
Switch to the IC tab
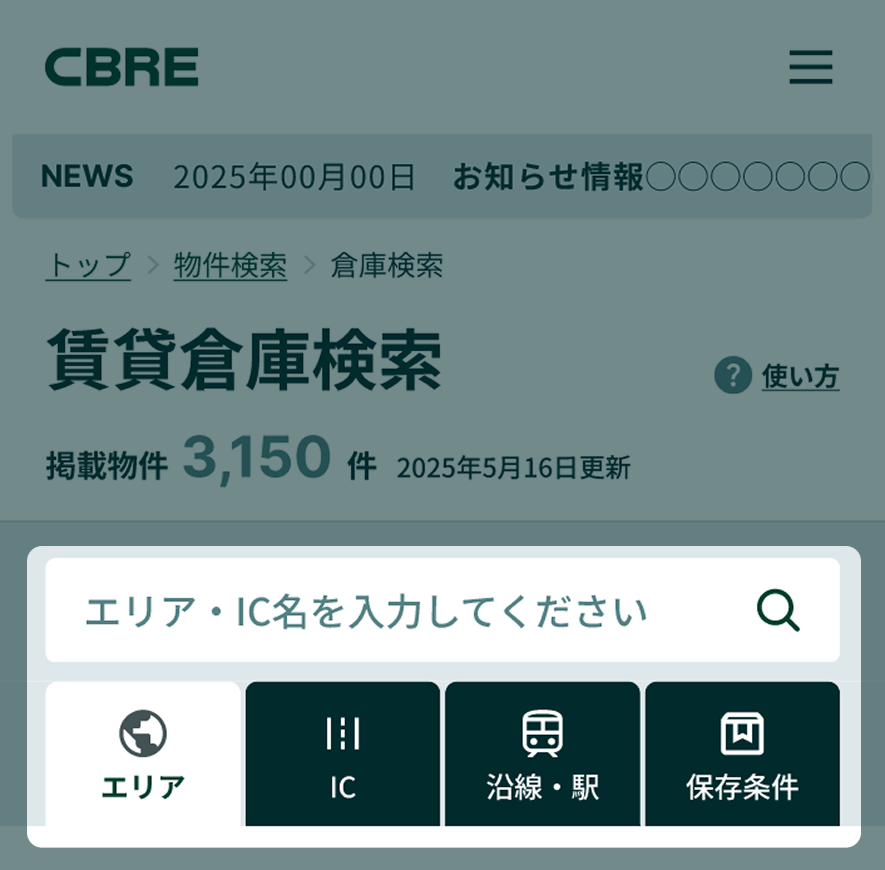tap(343, 754)
